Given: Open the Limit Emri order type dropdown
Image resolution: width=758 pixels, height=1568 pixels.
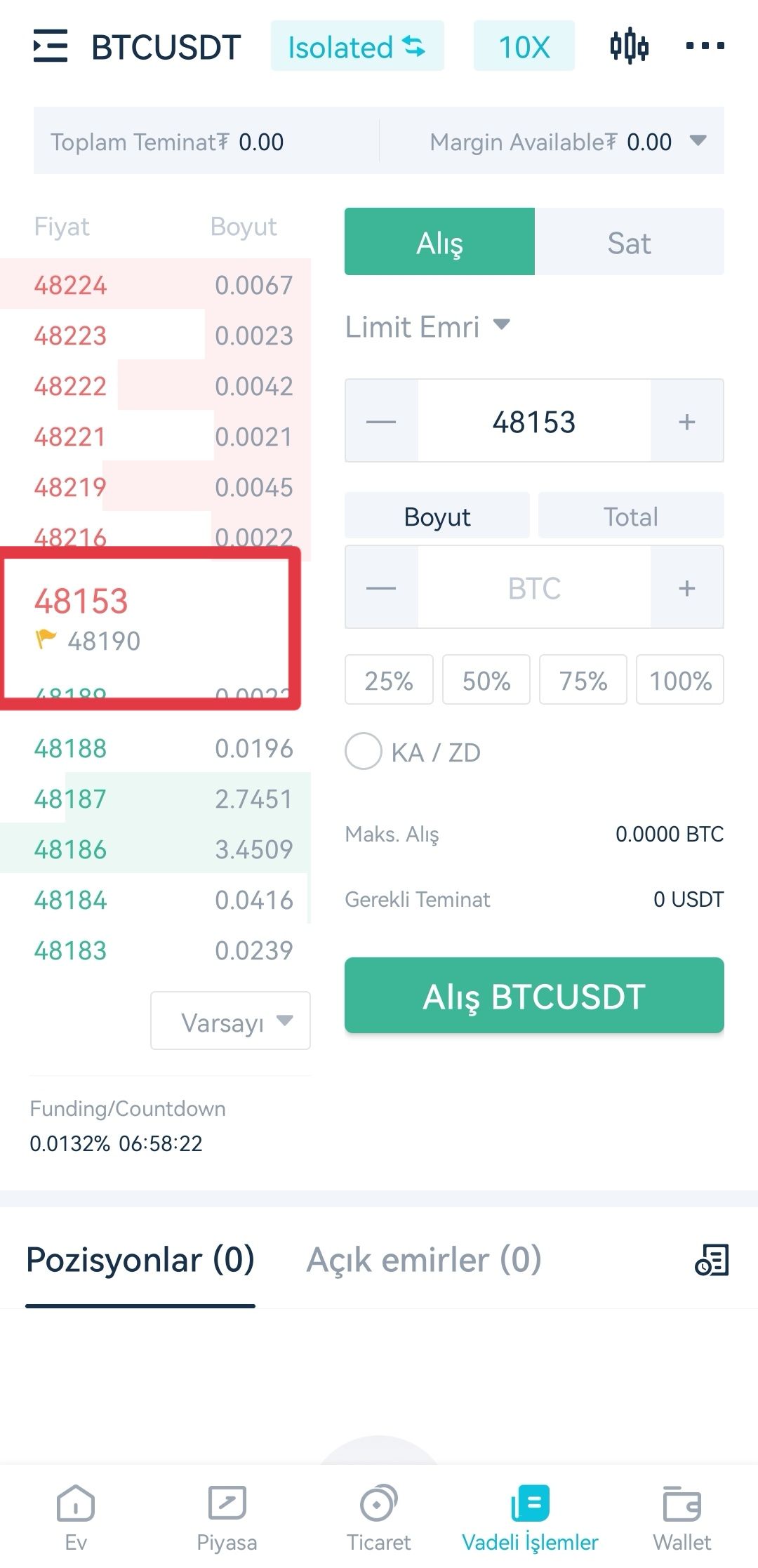Looking at the screenshot, I should (427, 326).
